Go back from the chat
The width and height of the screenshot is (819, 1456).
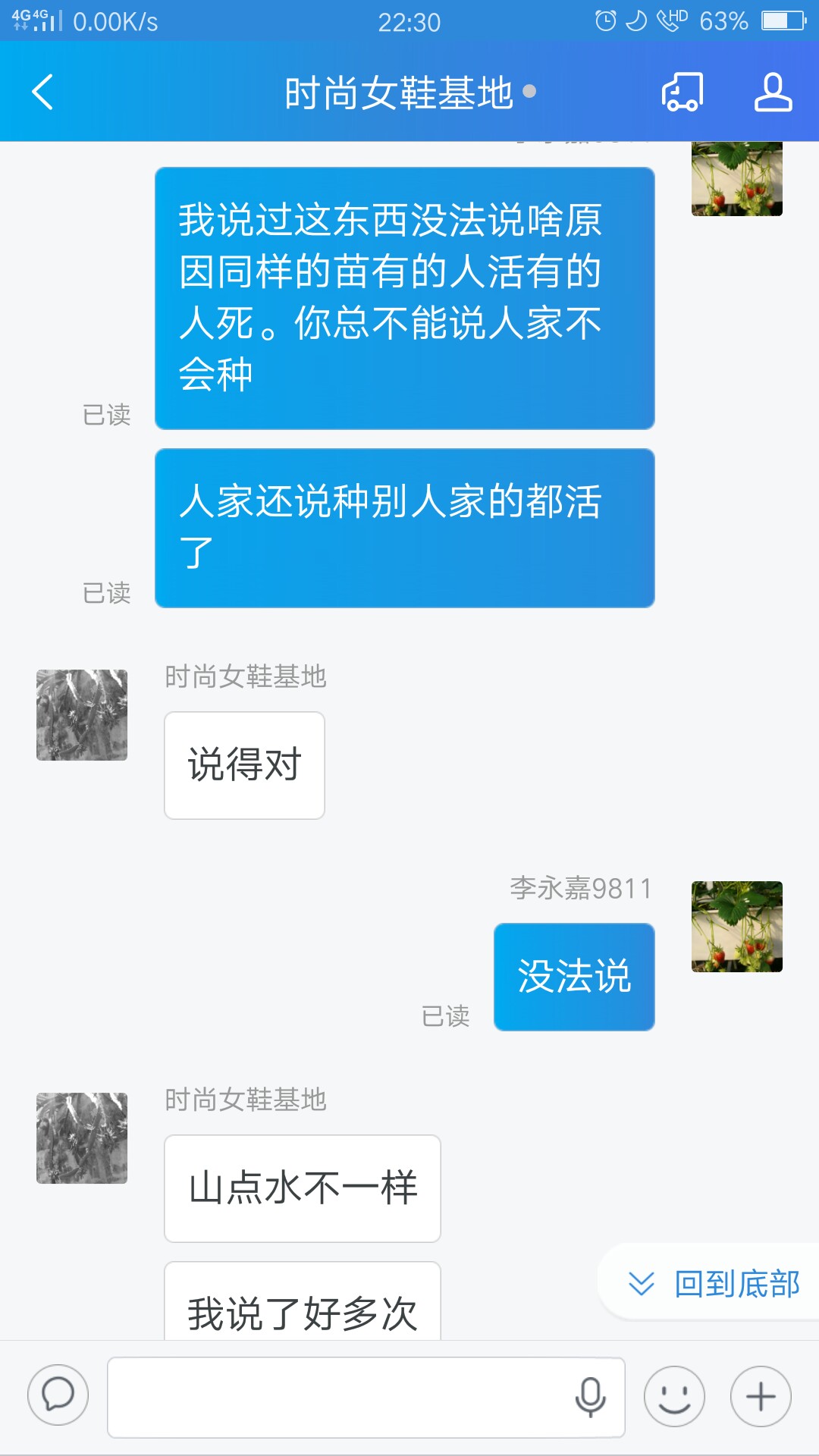pyautogui.click(x=43, y=93)
